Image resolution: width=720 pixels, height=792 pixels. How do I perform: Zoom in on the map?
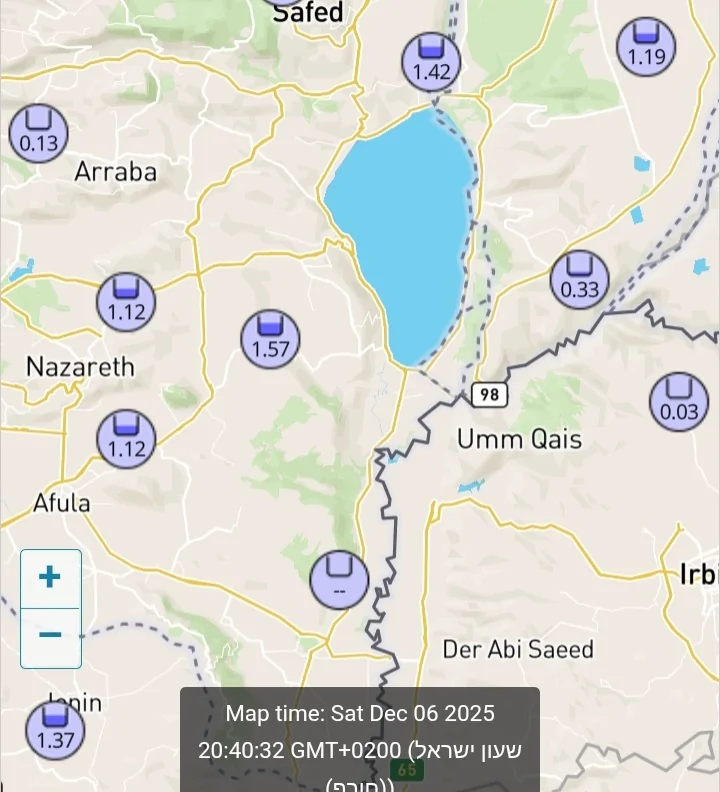[x=50, y=577]
